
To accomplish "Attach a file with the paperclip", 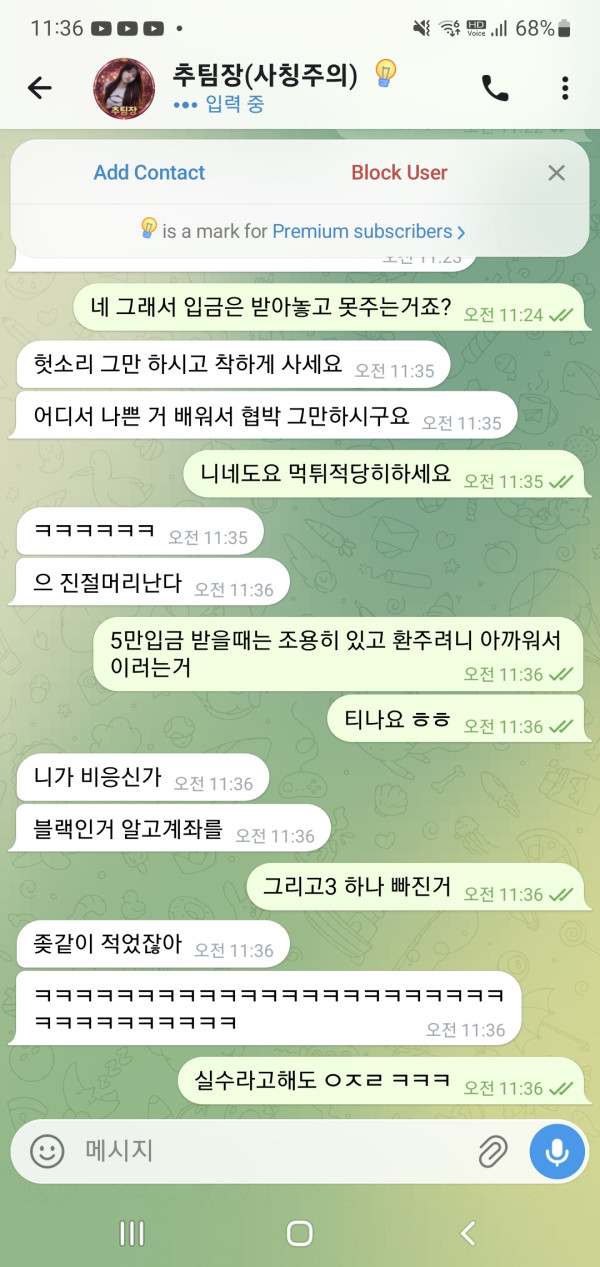I will tap(492, 1151).
